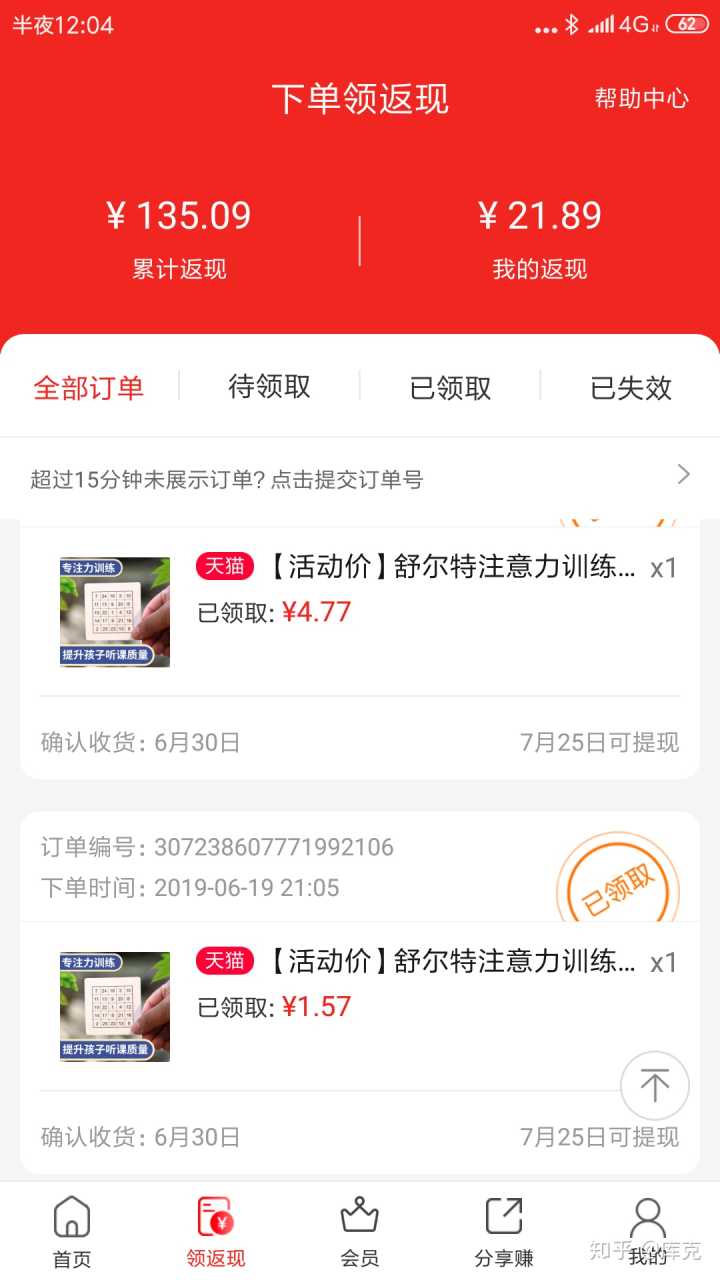Switch to the 全部订单 tab
This screenshot has width=720, height=1280.
tap(89, 388)
